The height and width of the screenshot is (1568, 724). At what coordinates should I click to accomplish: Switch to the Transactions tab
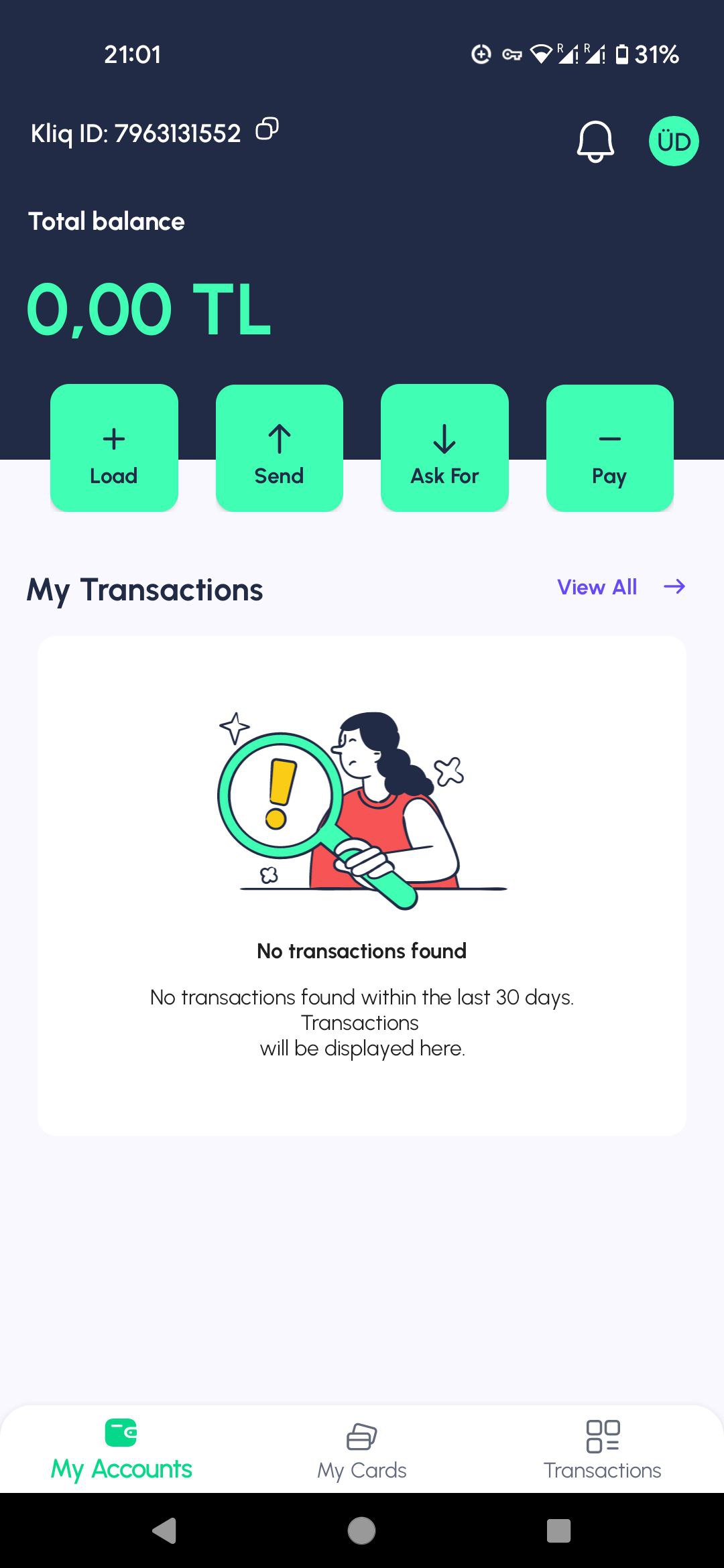pyautogui.click(x=602, y=1451)
